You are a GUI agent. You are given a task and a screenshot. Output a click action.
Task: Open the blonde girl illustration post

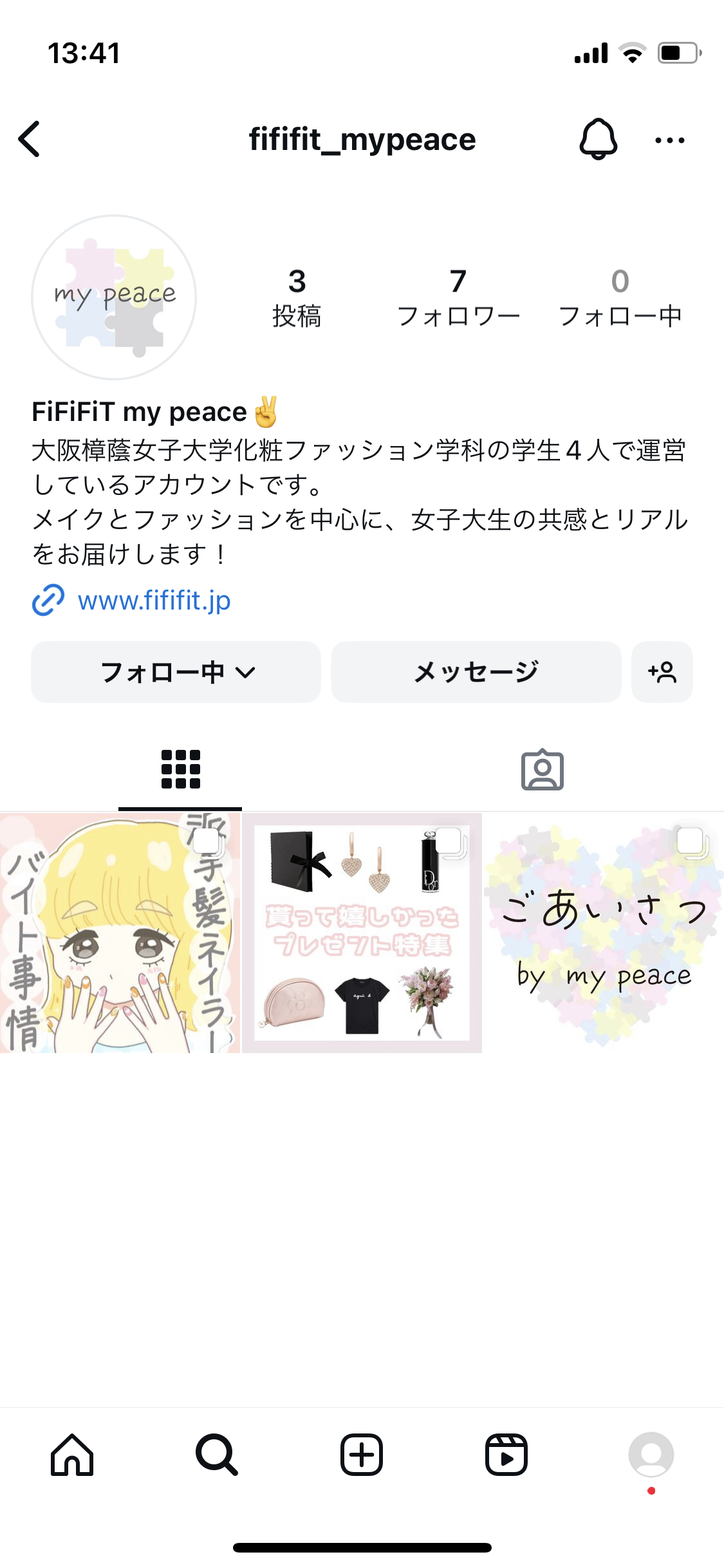(120, 933)
